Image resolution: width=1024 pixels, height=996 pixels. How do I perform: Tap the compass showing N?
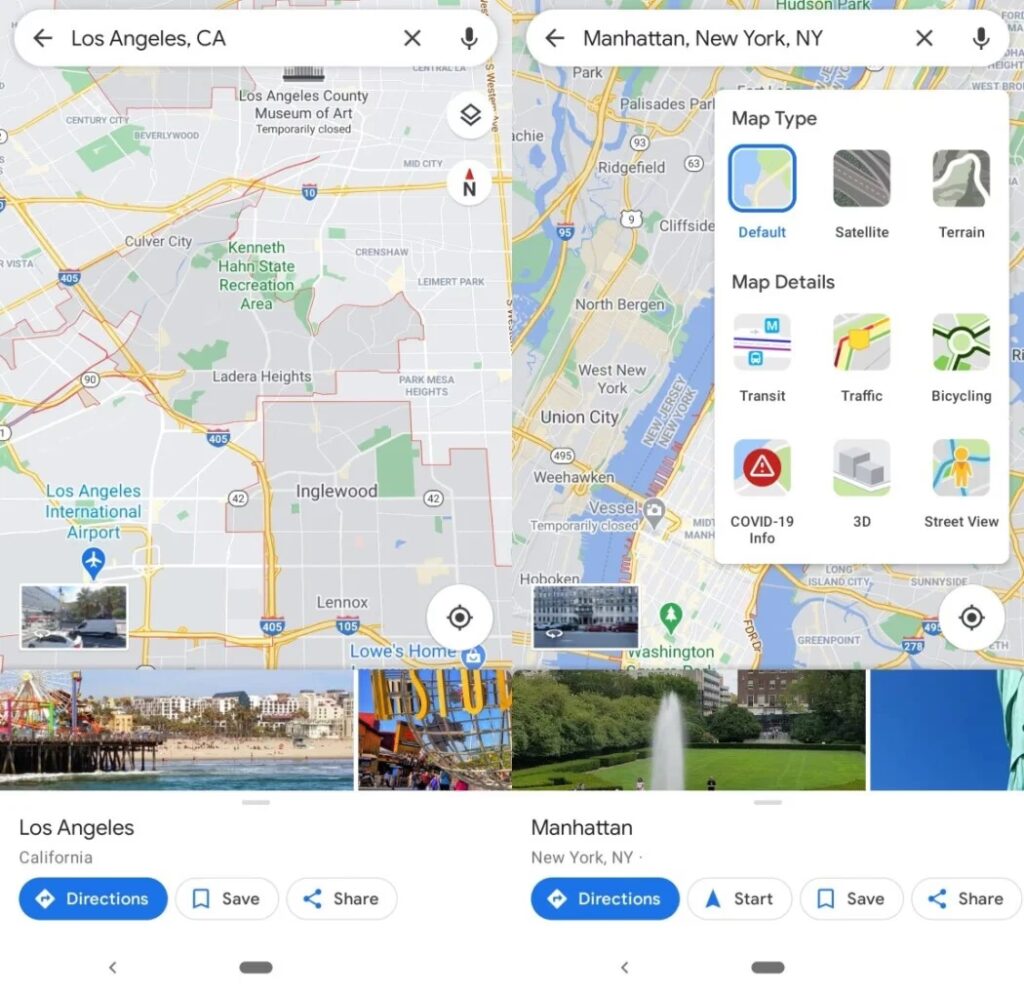[x=469, y=183]
